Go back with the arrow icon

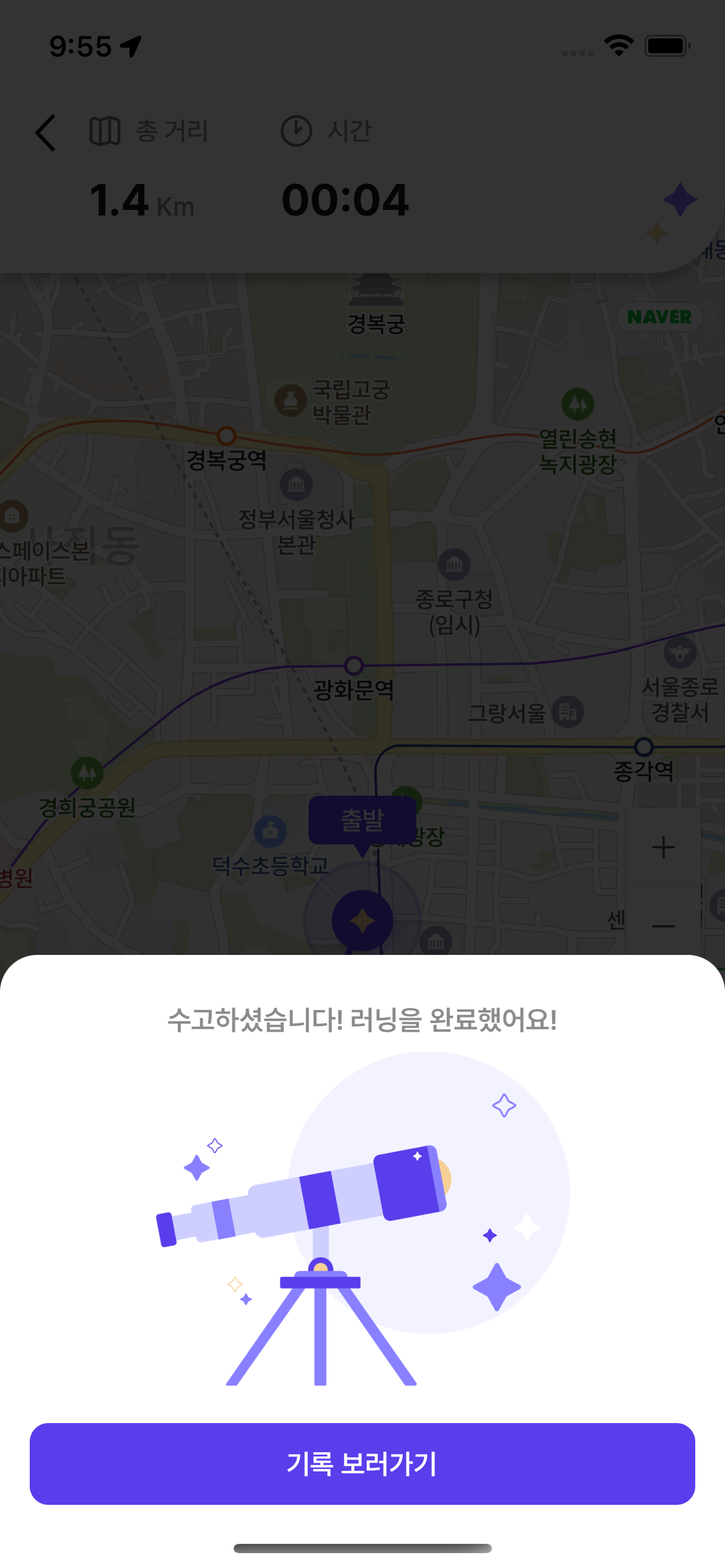pyautogui.click(x=46, y=133)
